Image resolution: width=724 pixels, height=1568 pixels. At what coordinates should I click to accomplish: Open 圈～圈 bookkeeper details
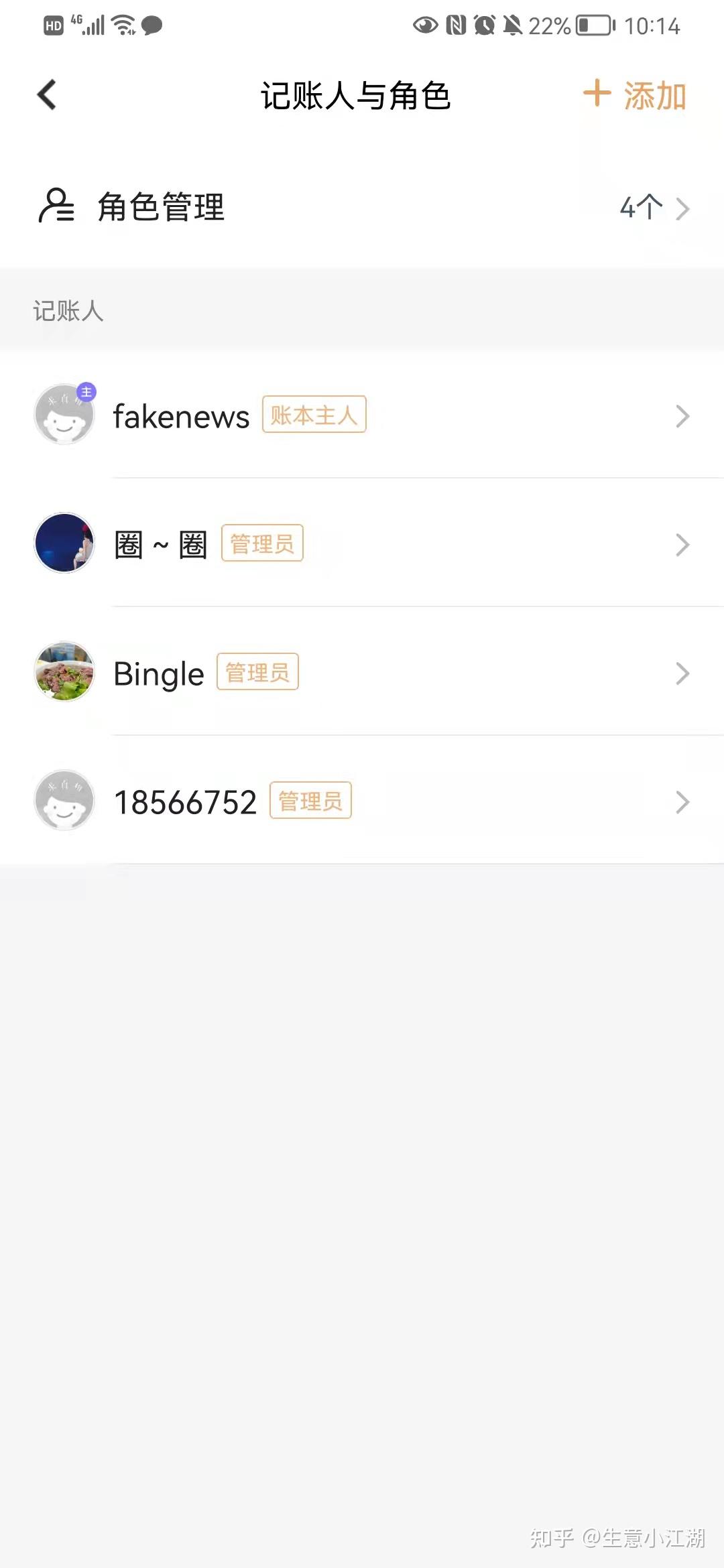[x=362, y=545]
